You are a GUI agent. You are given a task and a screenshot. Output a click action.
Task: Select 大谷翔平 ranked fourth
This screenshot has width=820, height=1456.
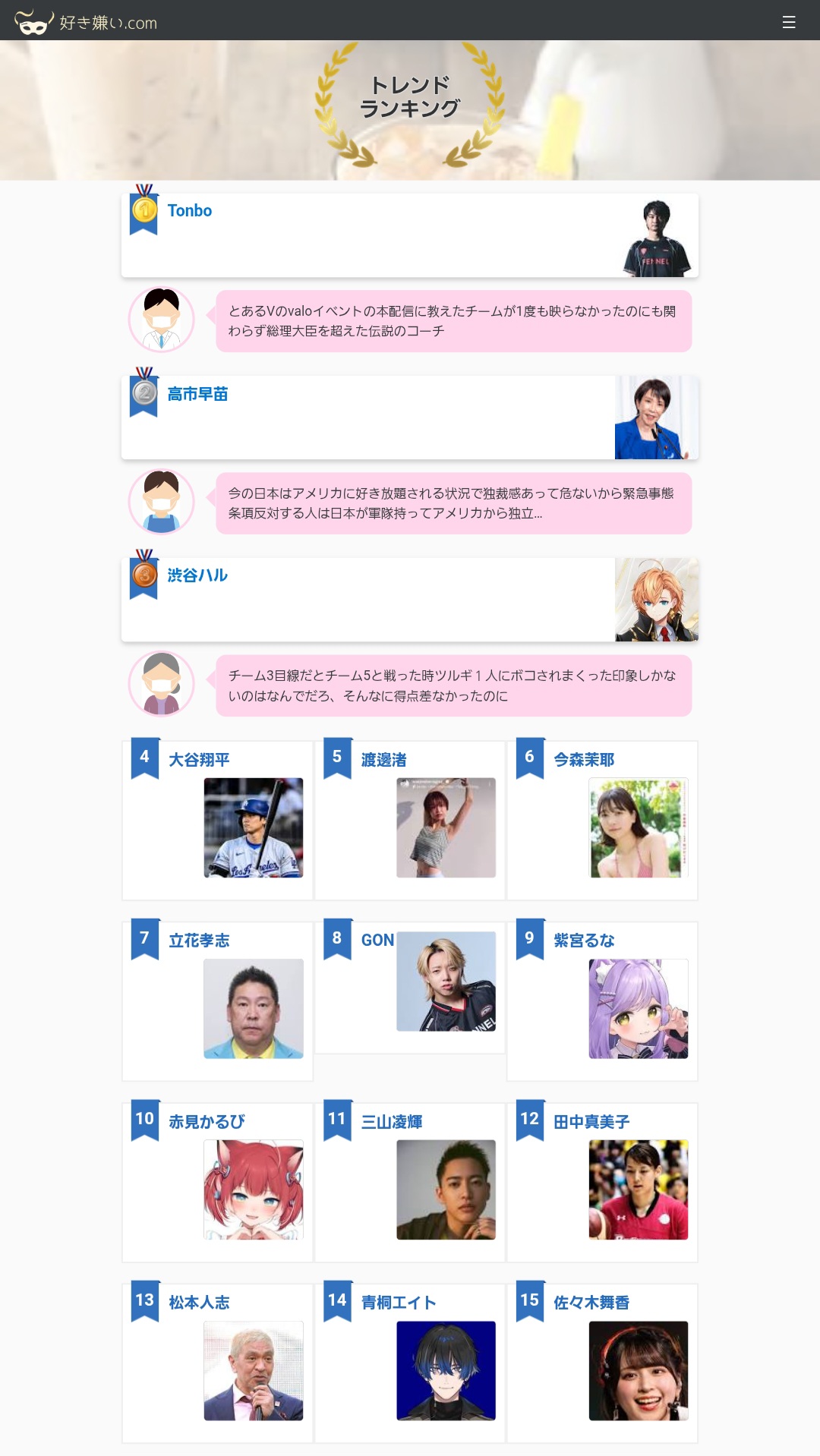pos(218,820)
